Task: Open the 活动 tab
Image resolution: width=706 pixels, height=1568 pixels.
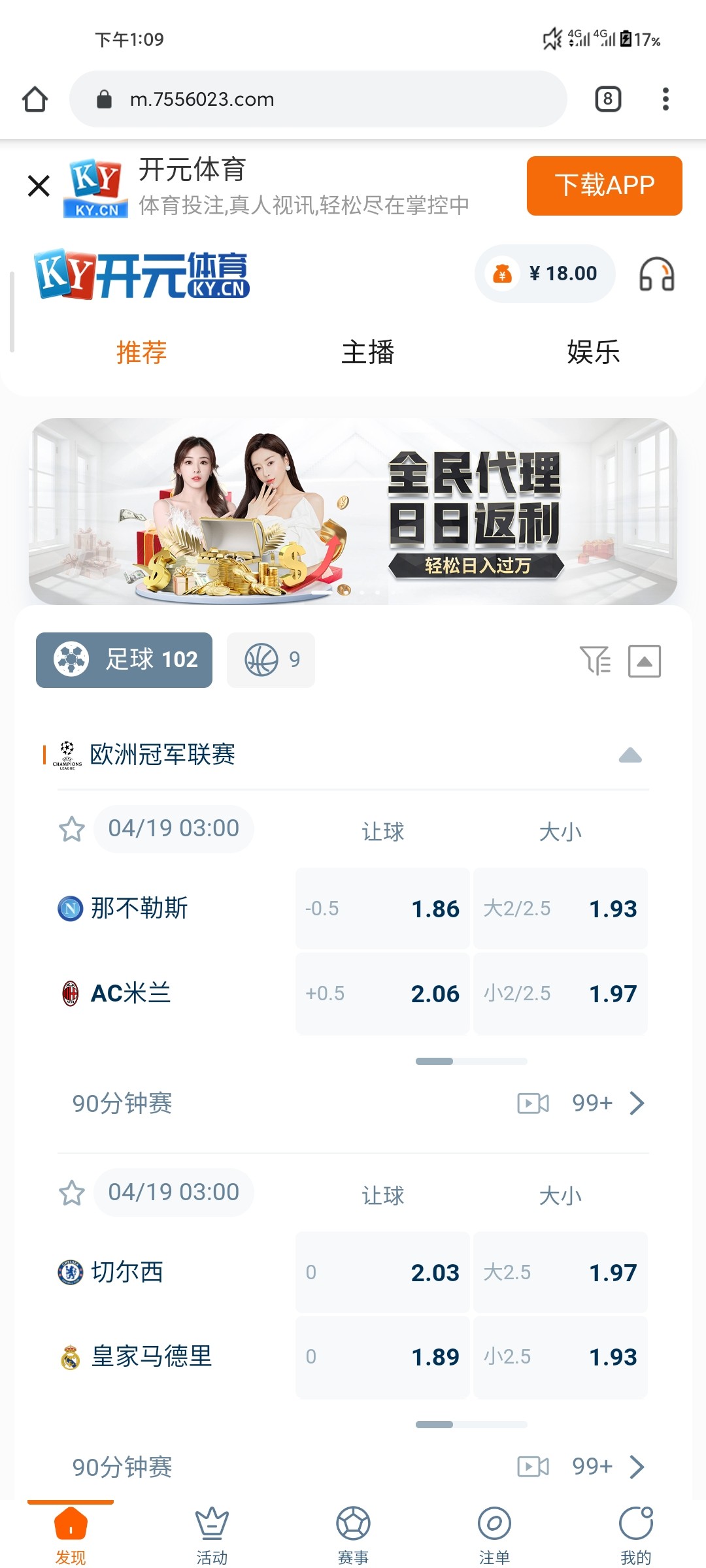Action: 212,1535
